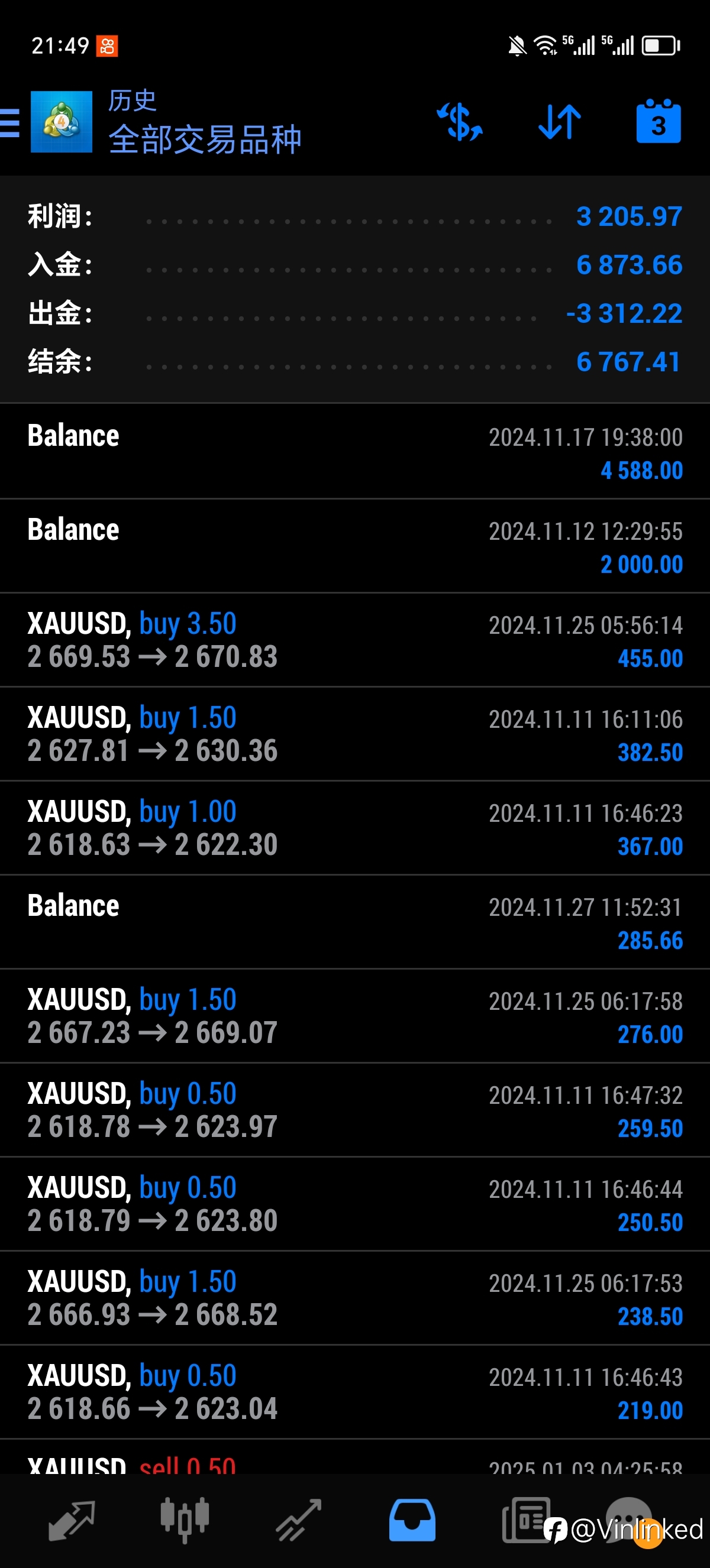Open the Balance entry of 285.66
Screen dimensions: 710x1568
click(x=355, y=922)
